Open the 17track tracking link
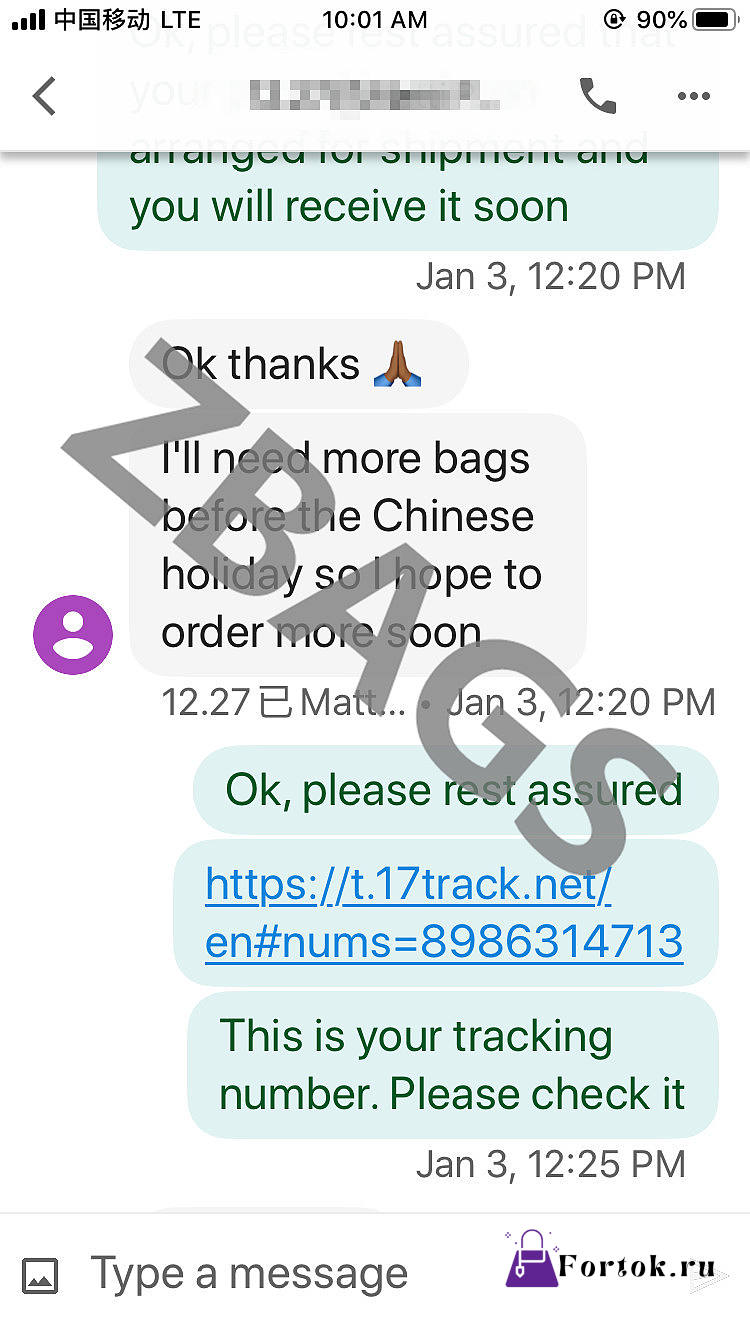750x1334 pixels. pos(444,913)
